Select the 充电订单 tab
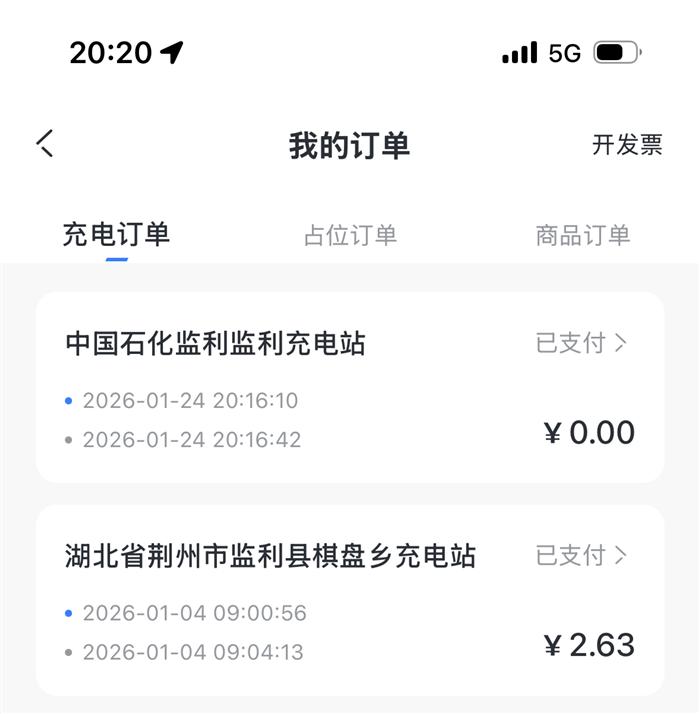This screenshot has height=714, width=700. point(116,235)
